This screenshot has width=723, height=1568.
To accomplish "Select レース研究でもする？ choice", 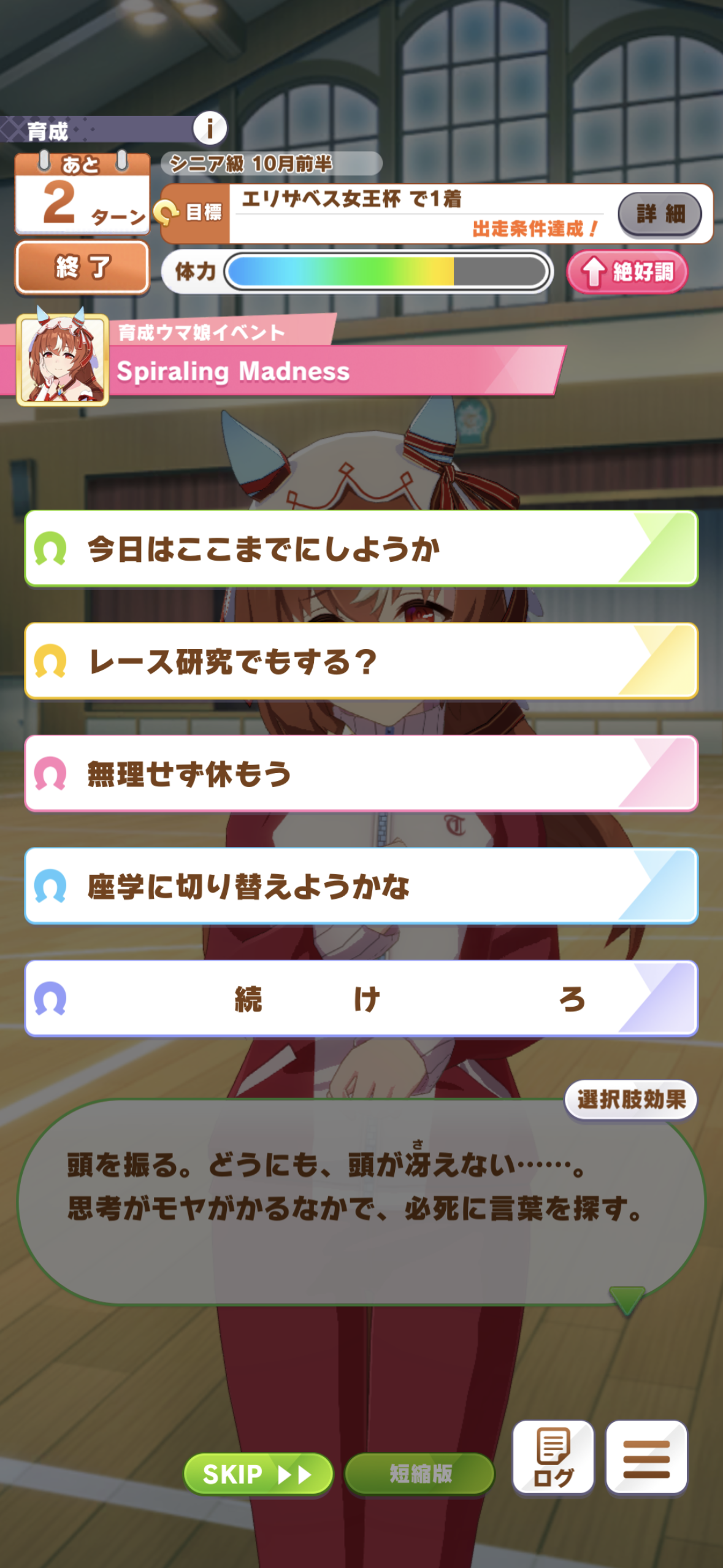I will pos(361,661).
